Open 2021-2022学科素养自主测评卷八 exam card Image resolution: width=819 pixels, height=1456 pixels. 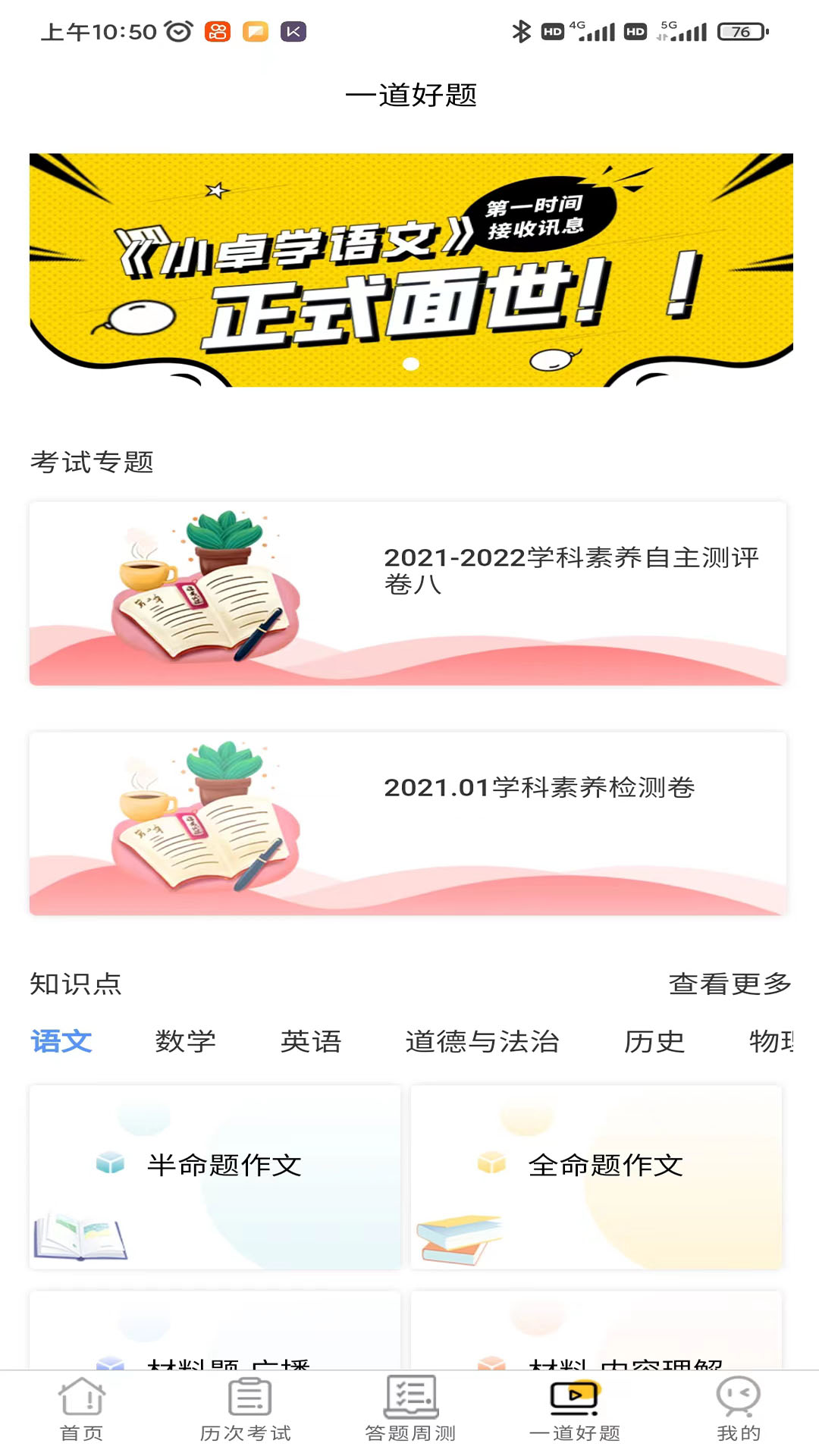tap(408, 593)
